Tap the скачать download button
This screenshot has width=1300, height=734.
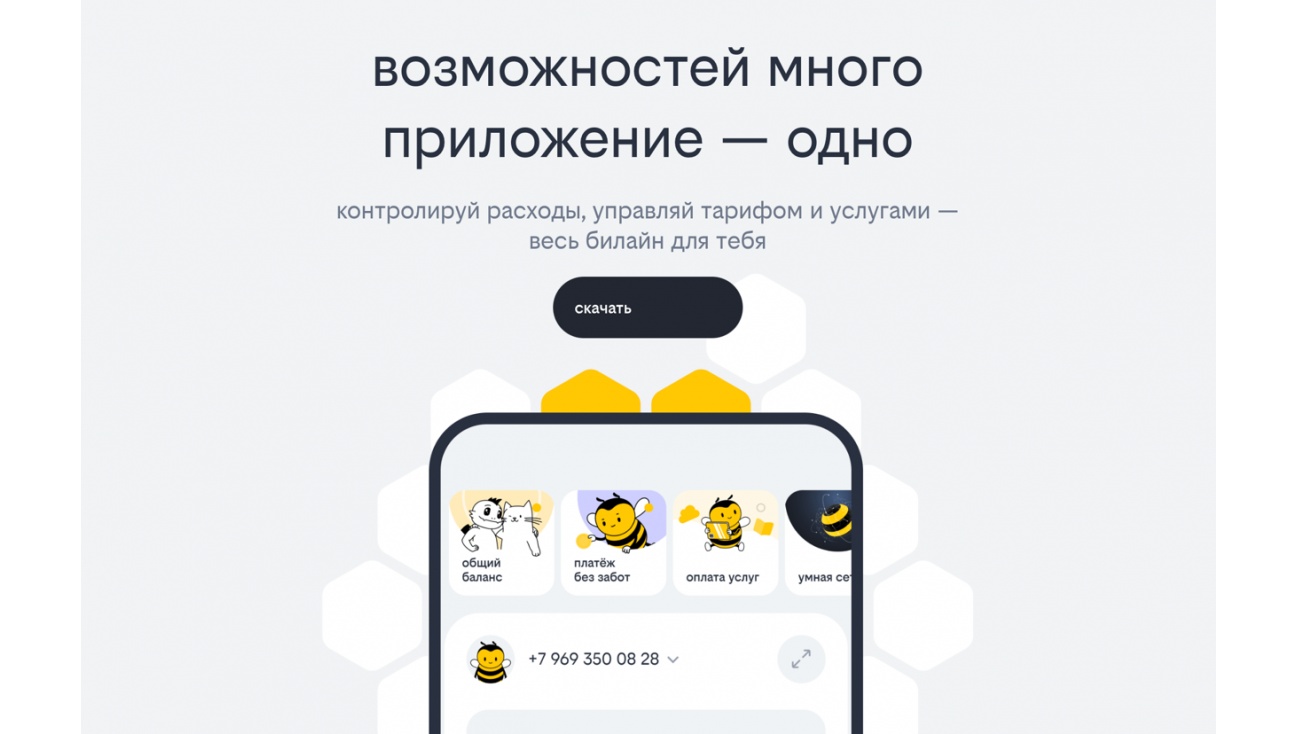click(x=647, y=308)
